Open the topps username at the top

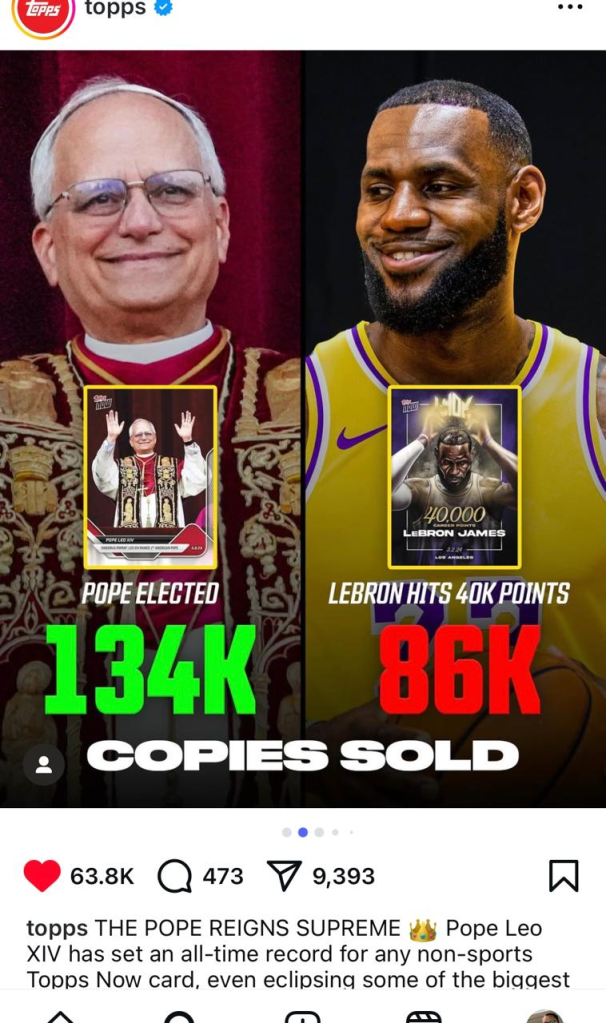point(115,8)
